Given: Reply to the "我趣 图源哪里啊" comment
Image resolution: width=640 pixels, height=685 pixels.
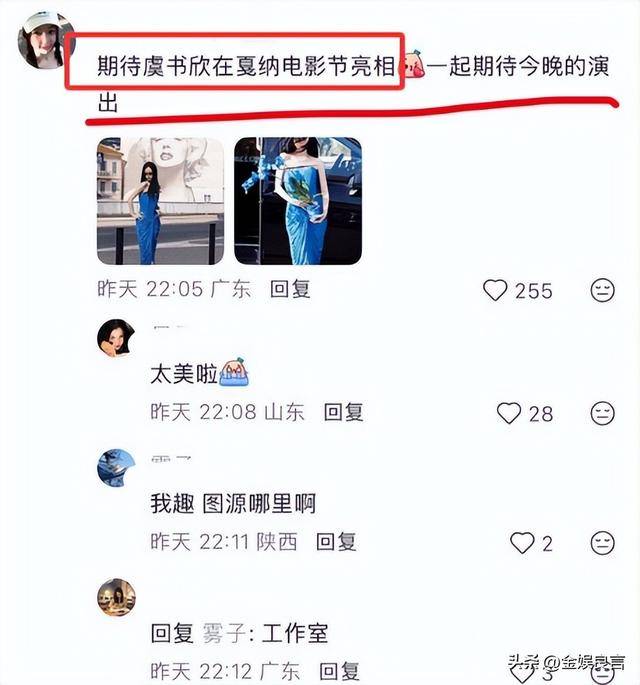Looking at the screenshot, I should coord(336,542).
